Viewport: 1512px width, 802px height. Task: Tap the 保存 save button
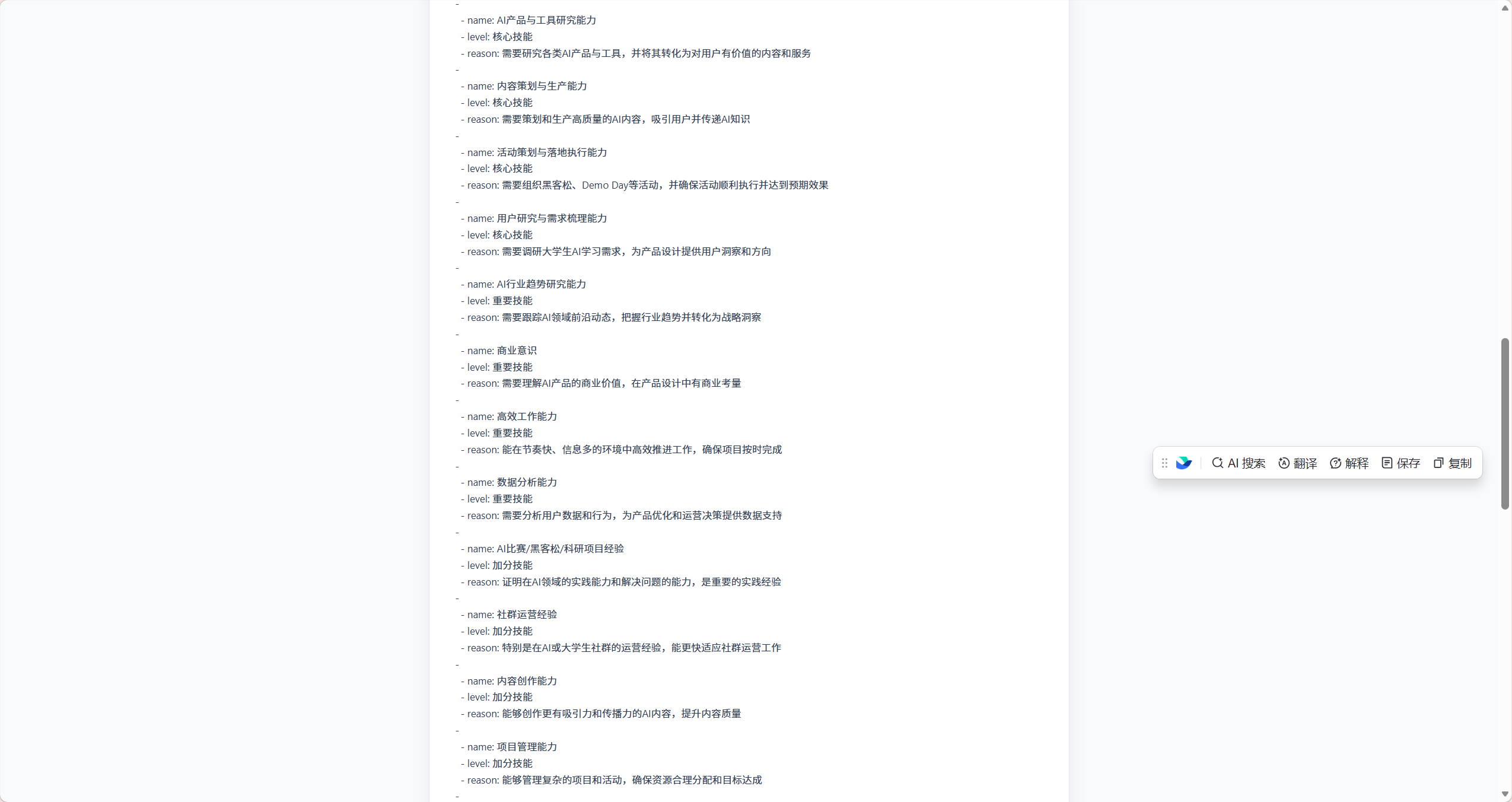[x=1400, y=463]
